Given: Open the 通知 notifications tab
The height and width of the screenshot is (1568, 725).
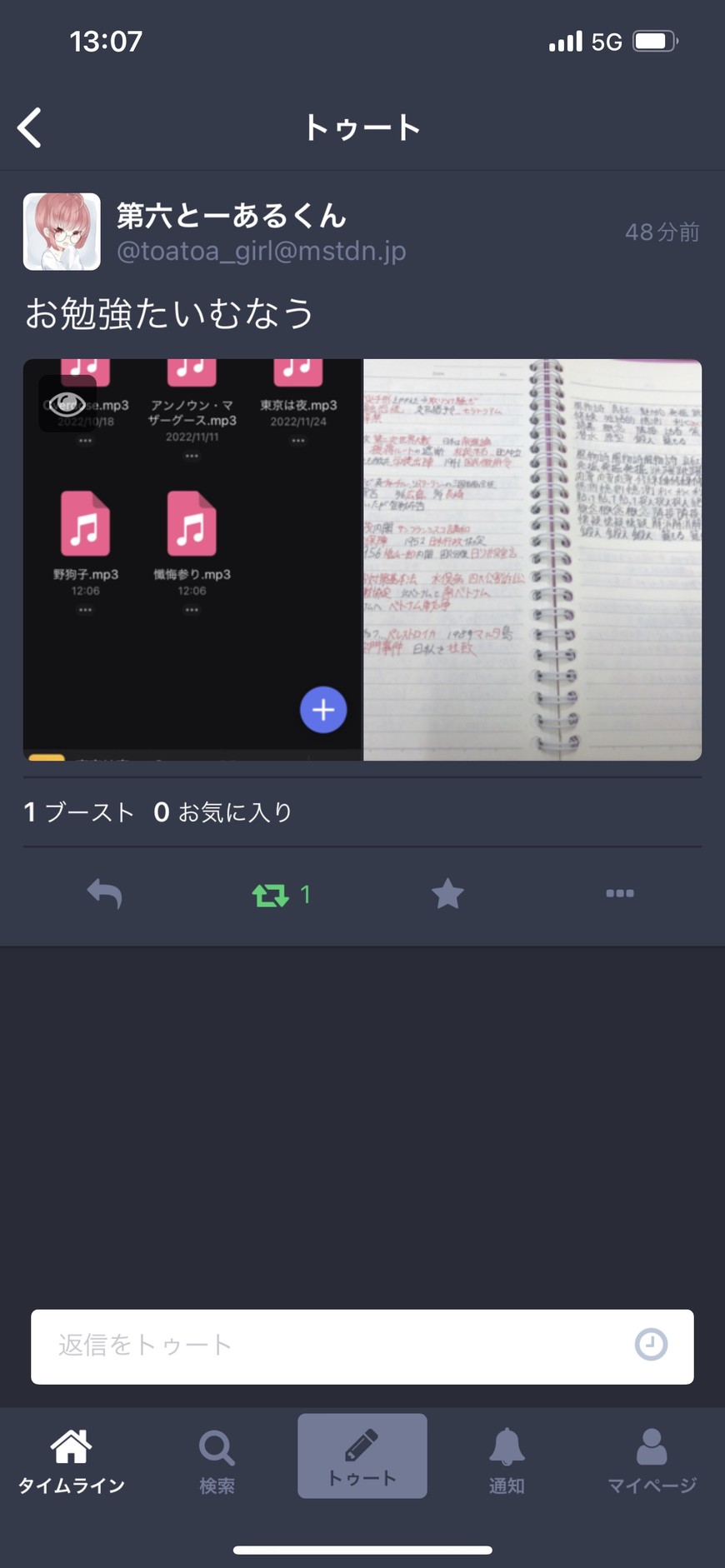Looking at the screenshot, I should click(x=507, y=1461).
